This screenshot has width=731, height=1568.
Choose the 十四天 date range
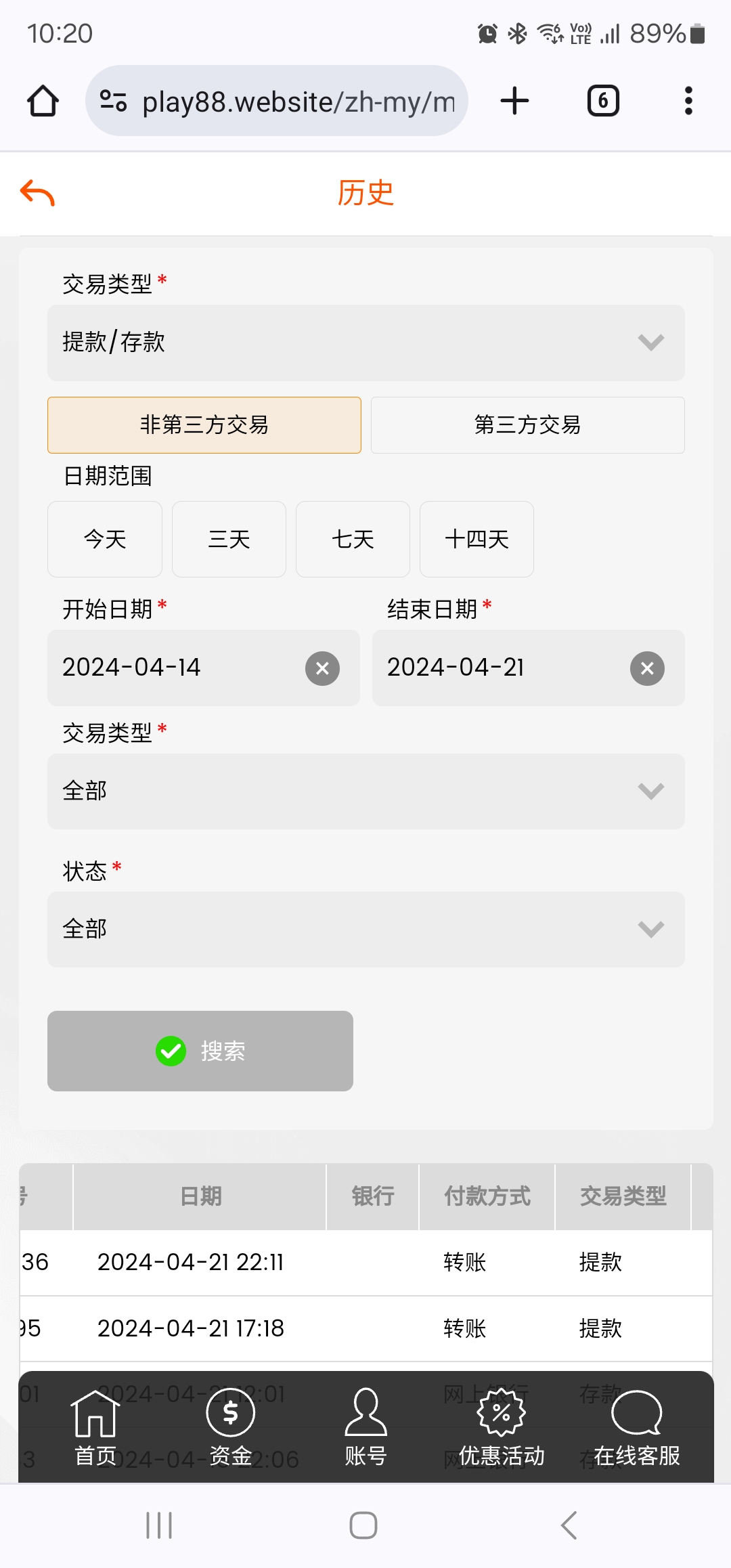tap(477, 540)
